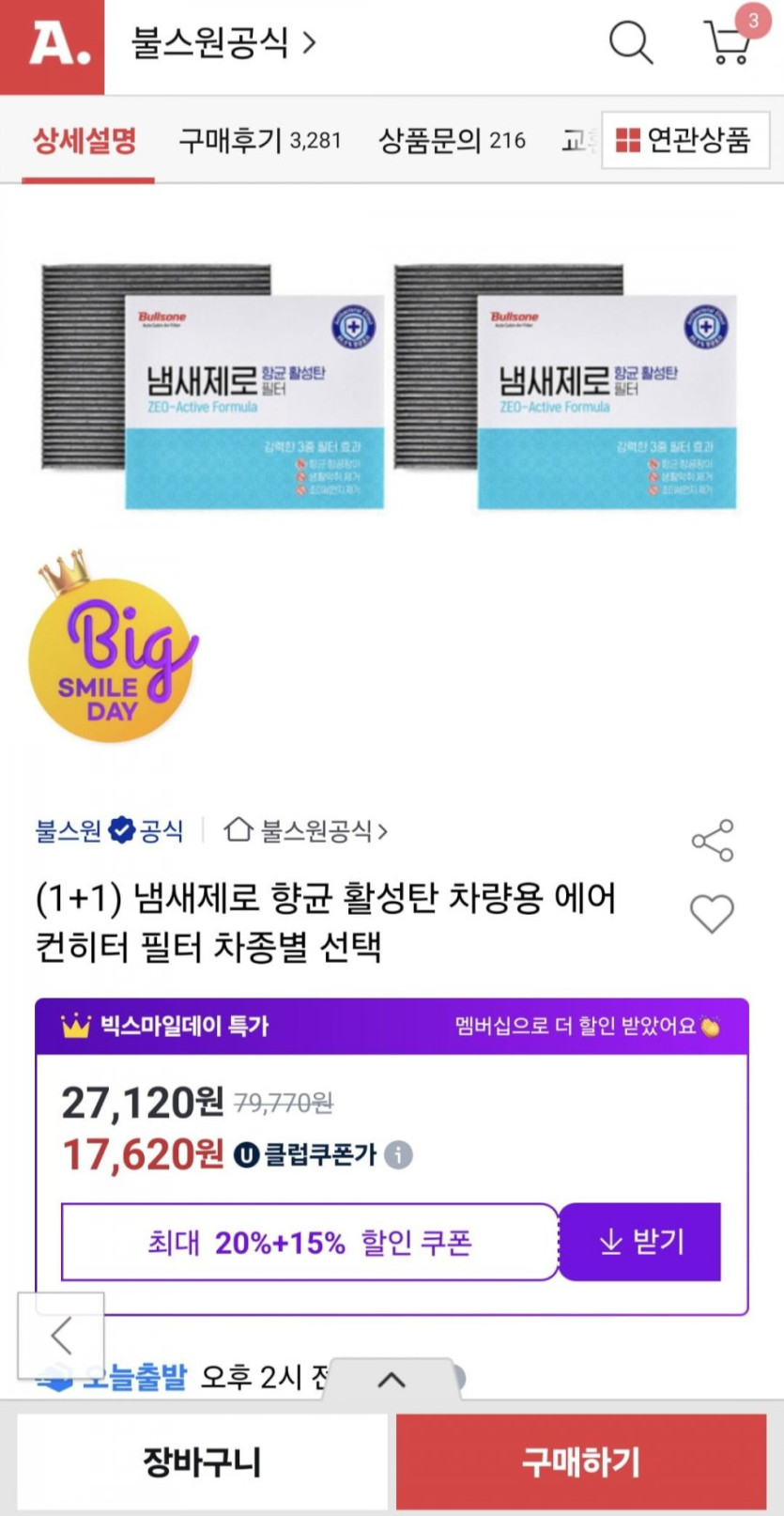784x1516 pixels.
Task: Go to Auction home logo
Action: (x=53, y=46)
